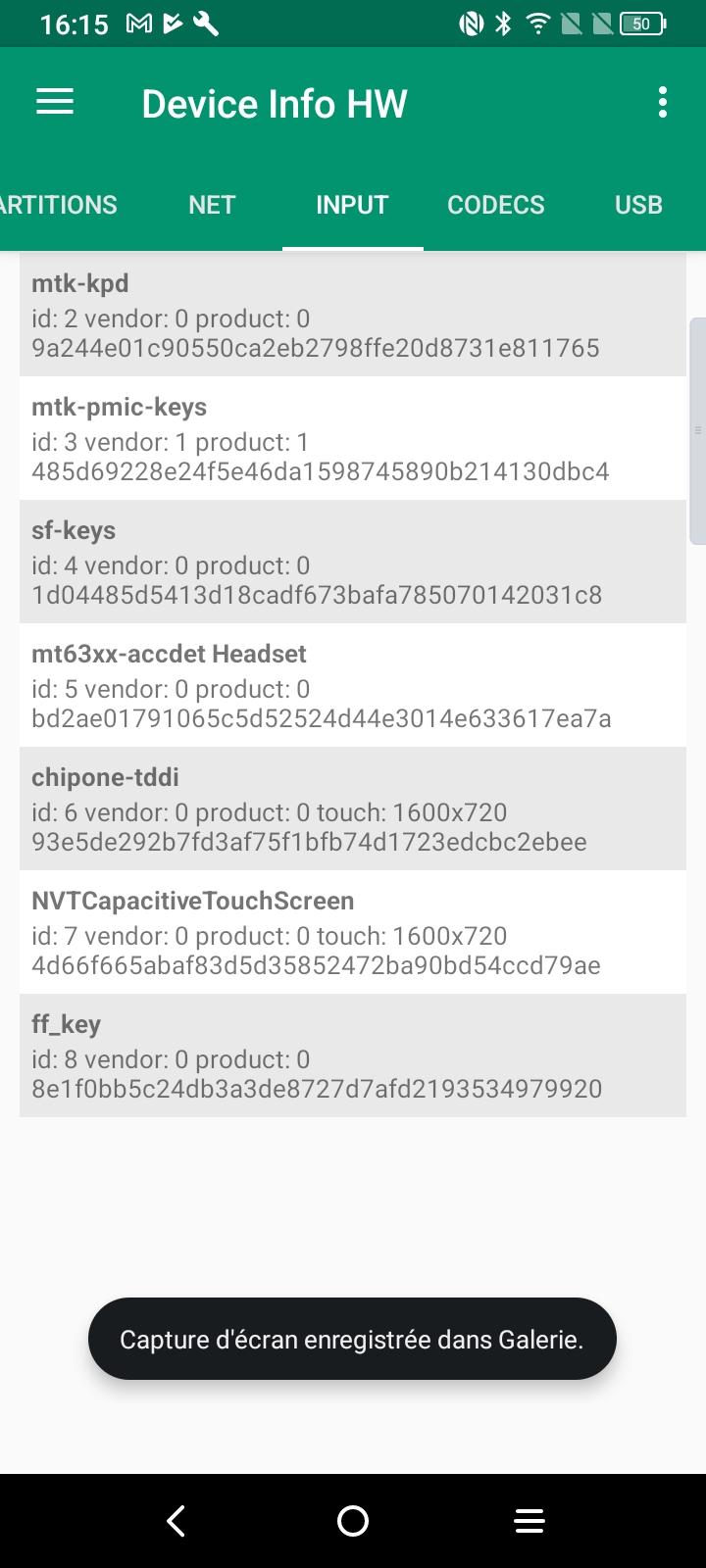This screenshot has height=1568, width=706.
Task: Select the INPUT tab
Action: tap(352, 205)
